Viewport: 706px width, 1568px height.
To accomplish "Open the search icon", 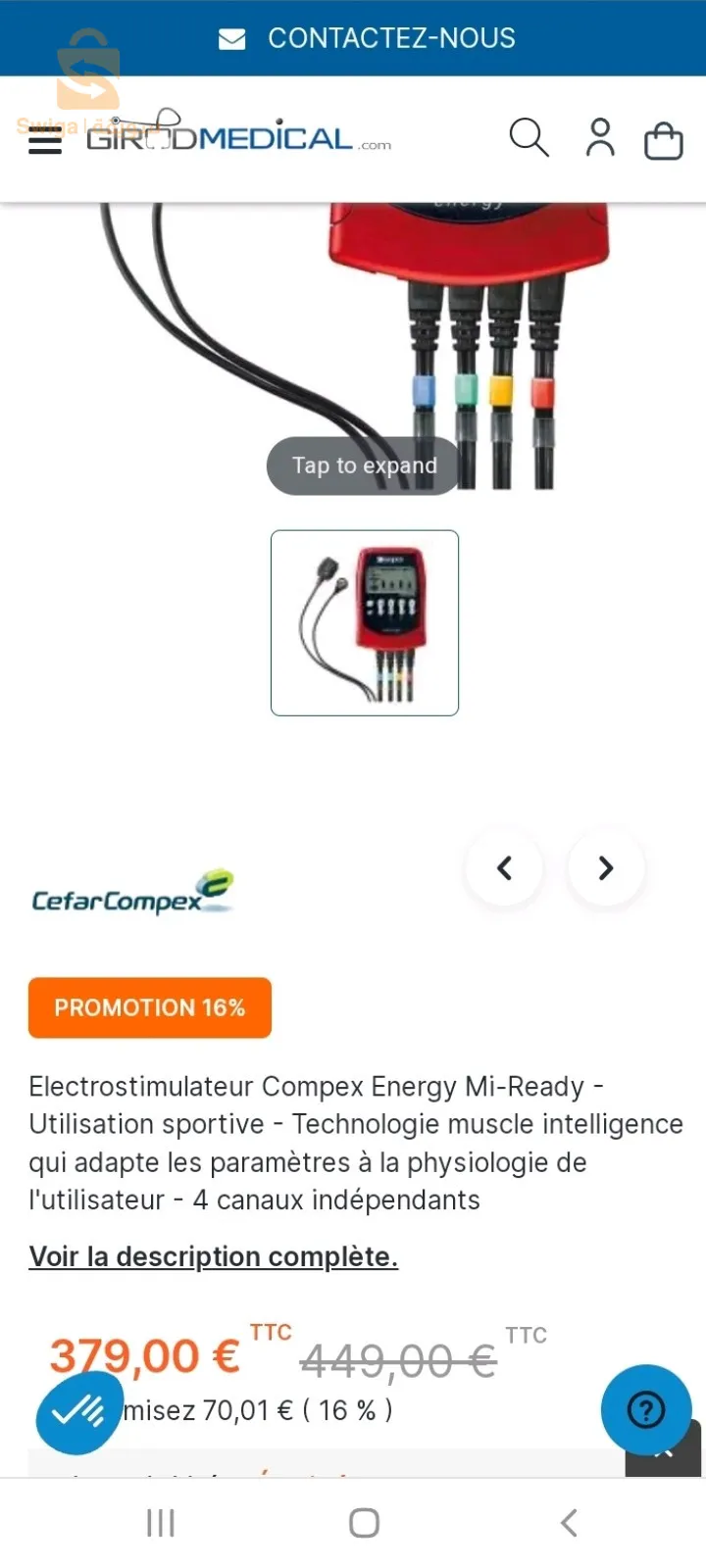I will pyautogui.click(x=529, y=138).
